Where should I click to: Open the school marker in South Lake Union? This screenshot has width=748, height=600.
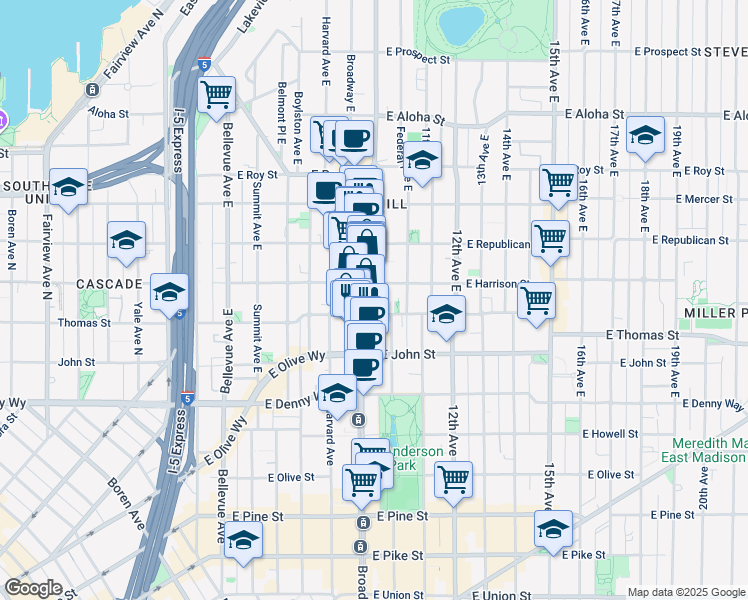pos(68,187)
